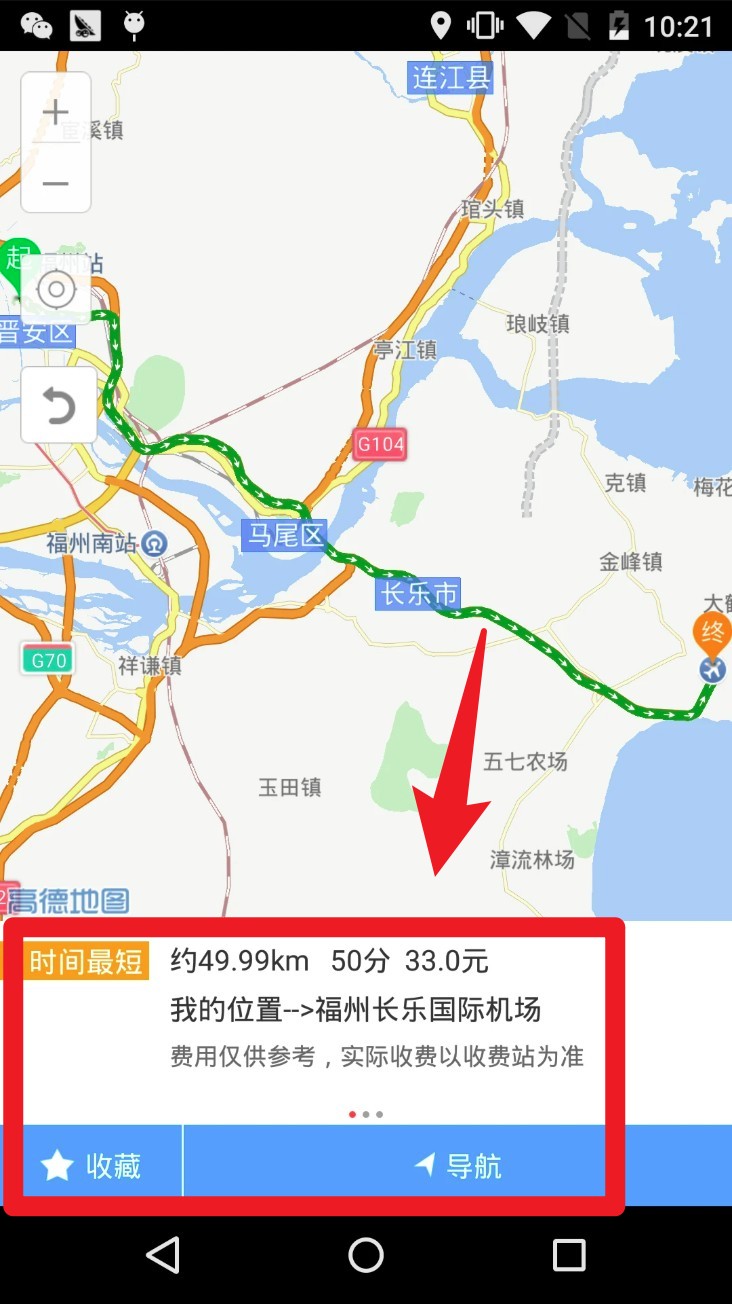Screen dimensions: 732x1304
Task: Tap the WeChat icon in the status bar
Action: 33,22
